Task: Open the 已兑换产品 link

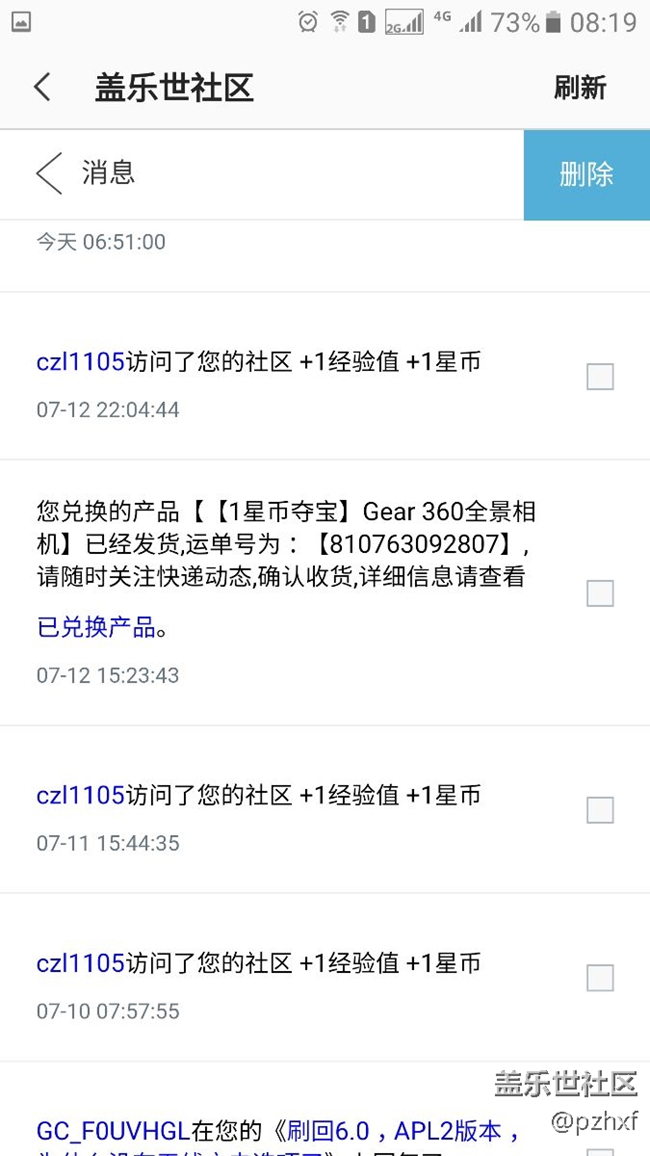Action: [97, 628]
